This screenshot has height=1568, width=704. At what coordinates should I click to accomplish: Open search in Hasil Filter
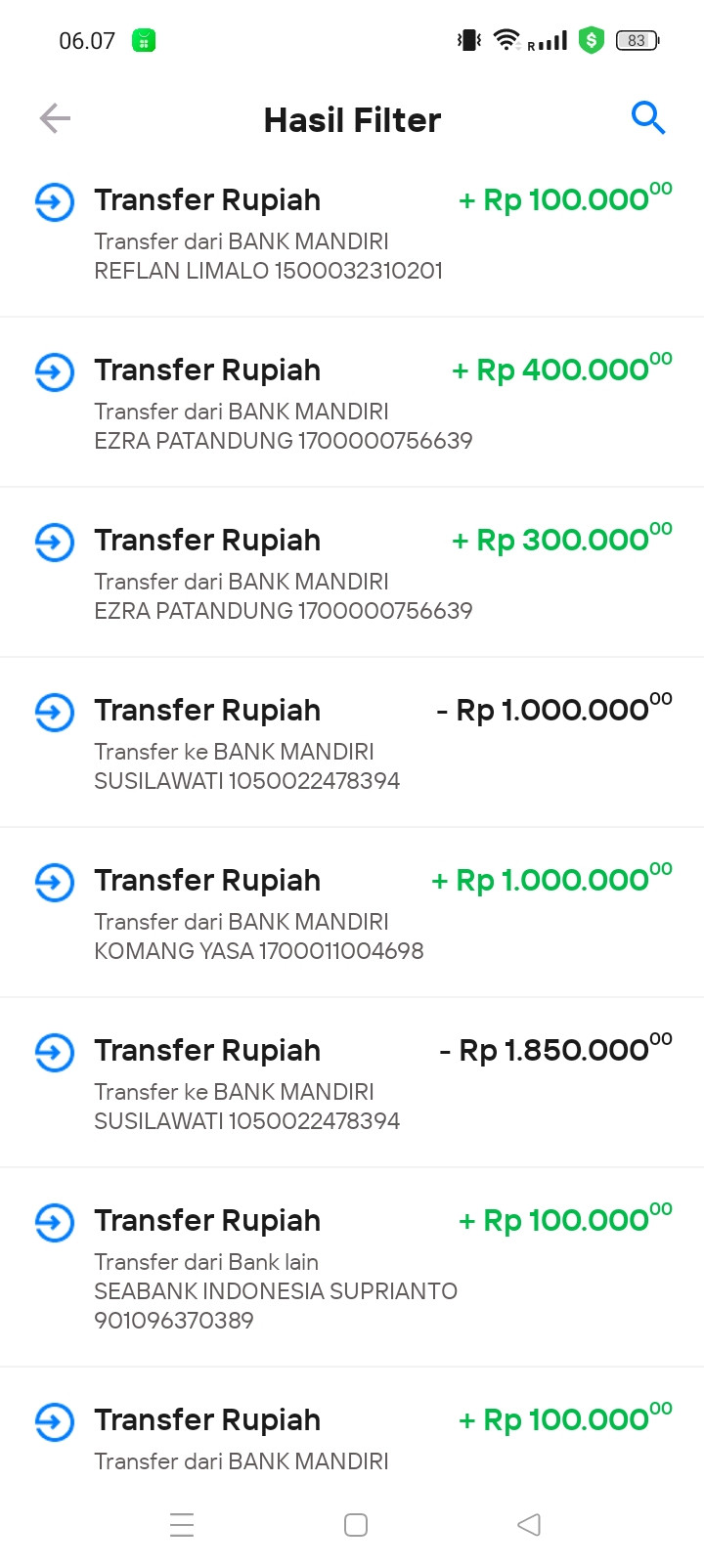[647, 118]
